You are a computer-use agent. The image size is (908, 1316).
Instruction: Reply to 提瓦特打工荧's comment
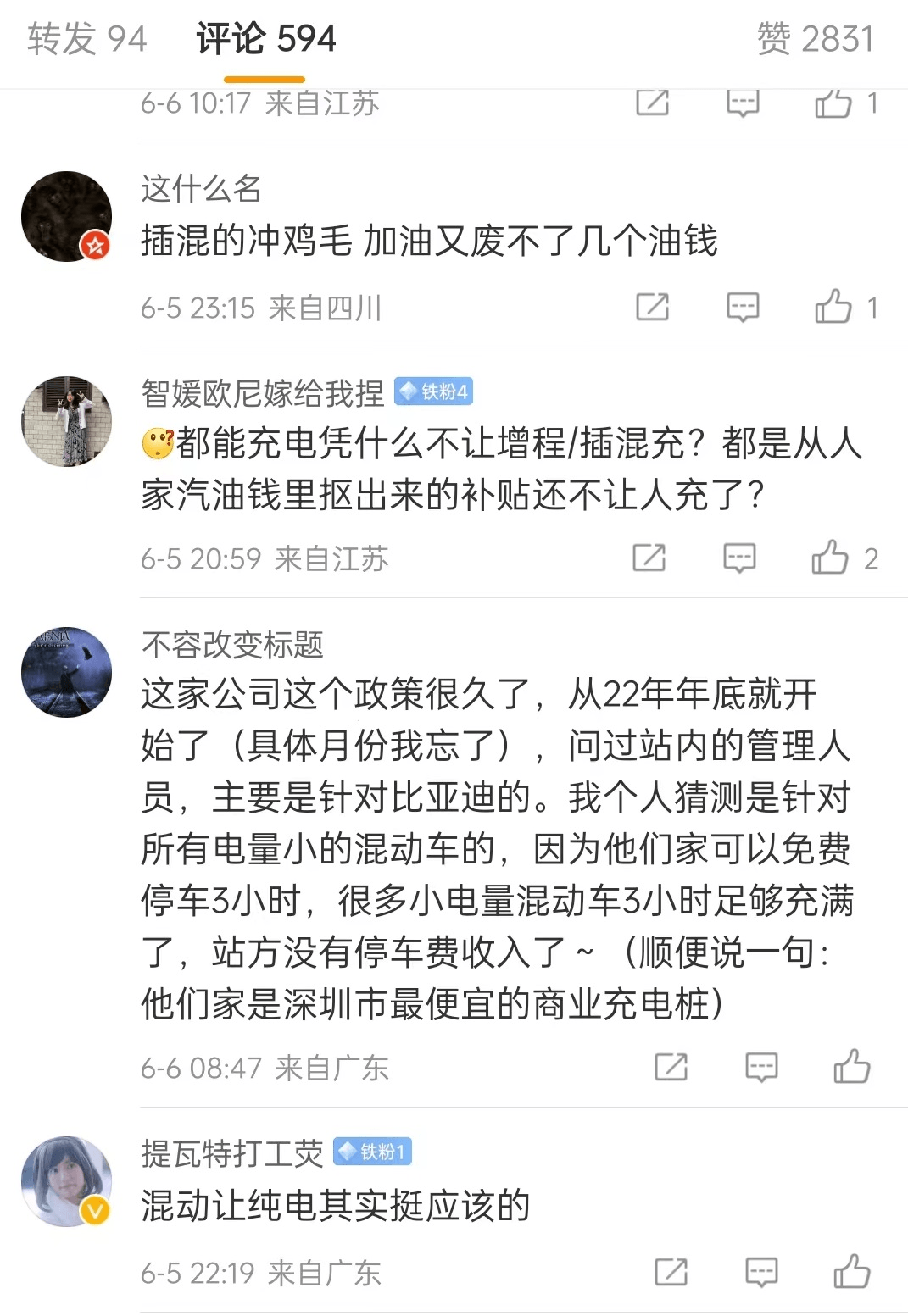[761, 1271]
